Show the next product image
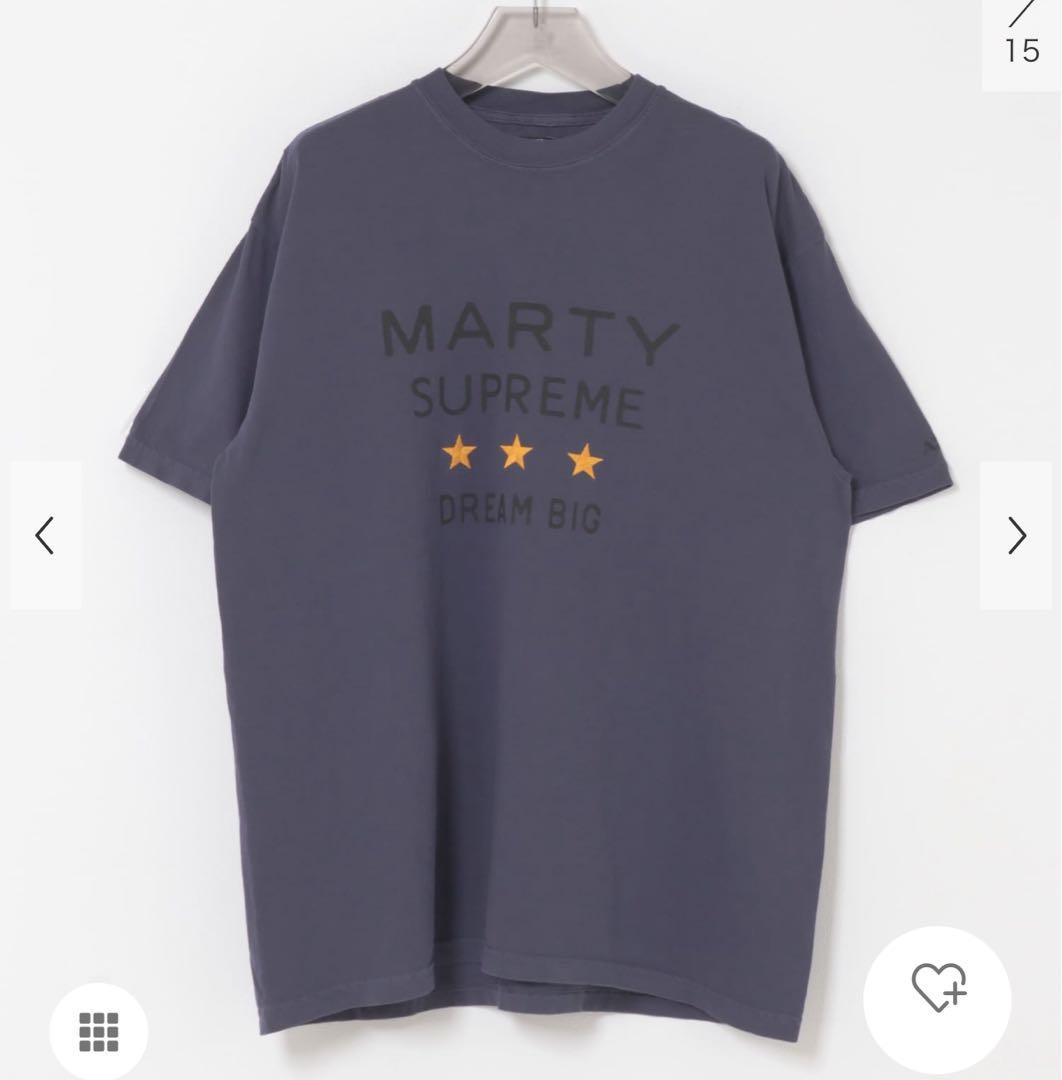Screen dimensions: 1062x1080 pyautogui.click(x=1018, y=536)
